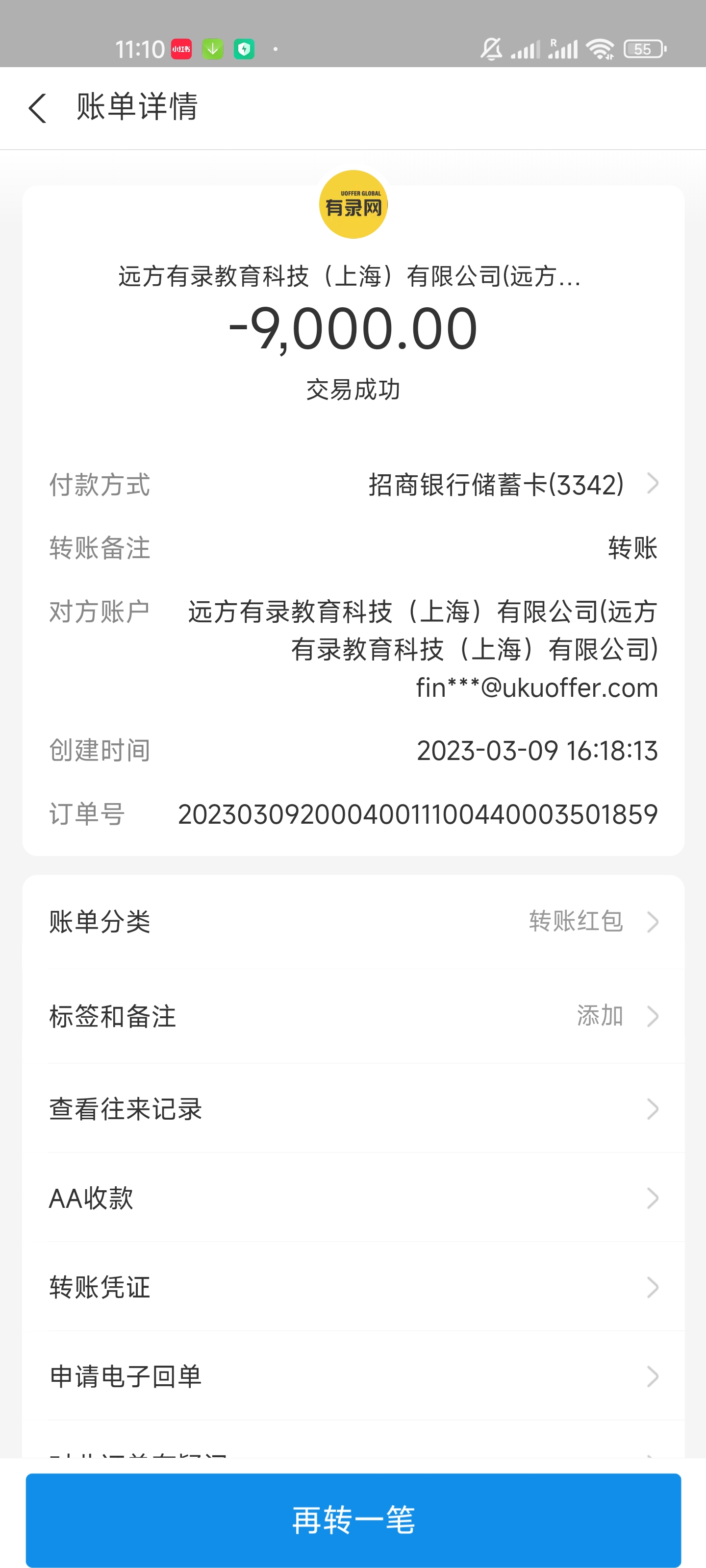The height and width of the screenshot is (1568, 706).
Task: Open AA收款
Action: pyautogui.click(x=353, y=1198)
